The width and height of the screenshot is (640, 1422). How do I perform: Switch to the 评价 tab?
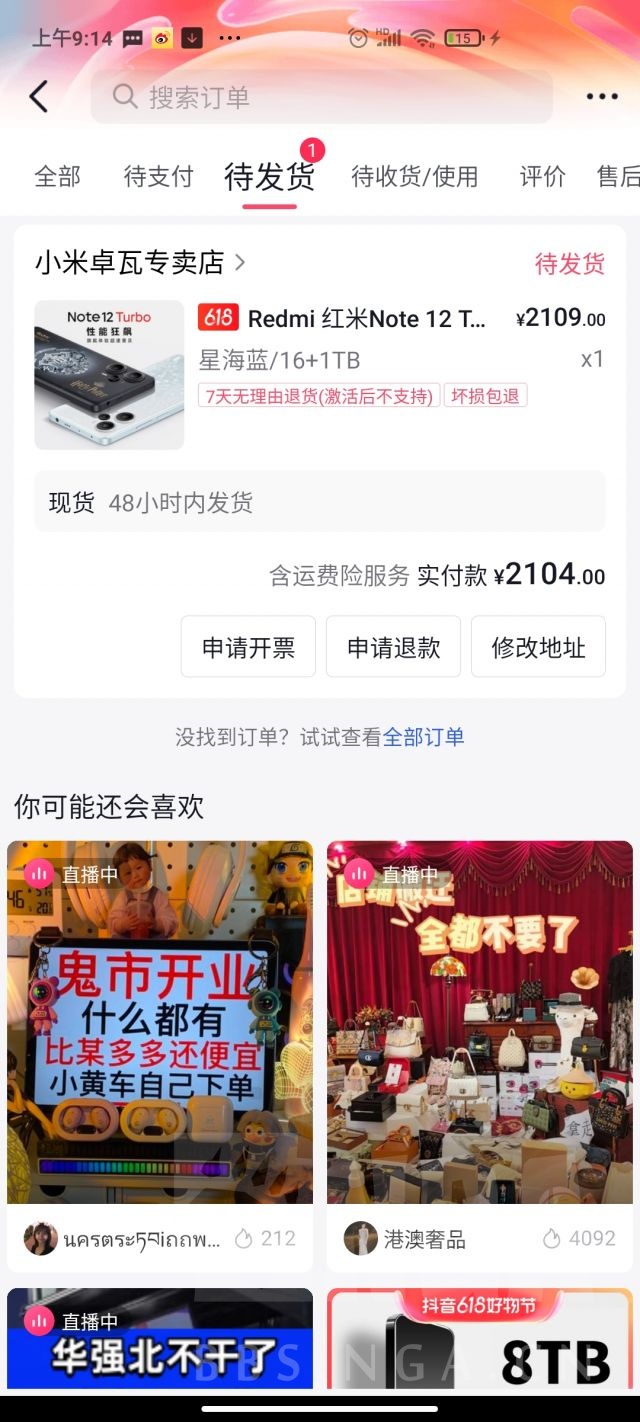click(542, 177)
